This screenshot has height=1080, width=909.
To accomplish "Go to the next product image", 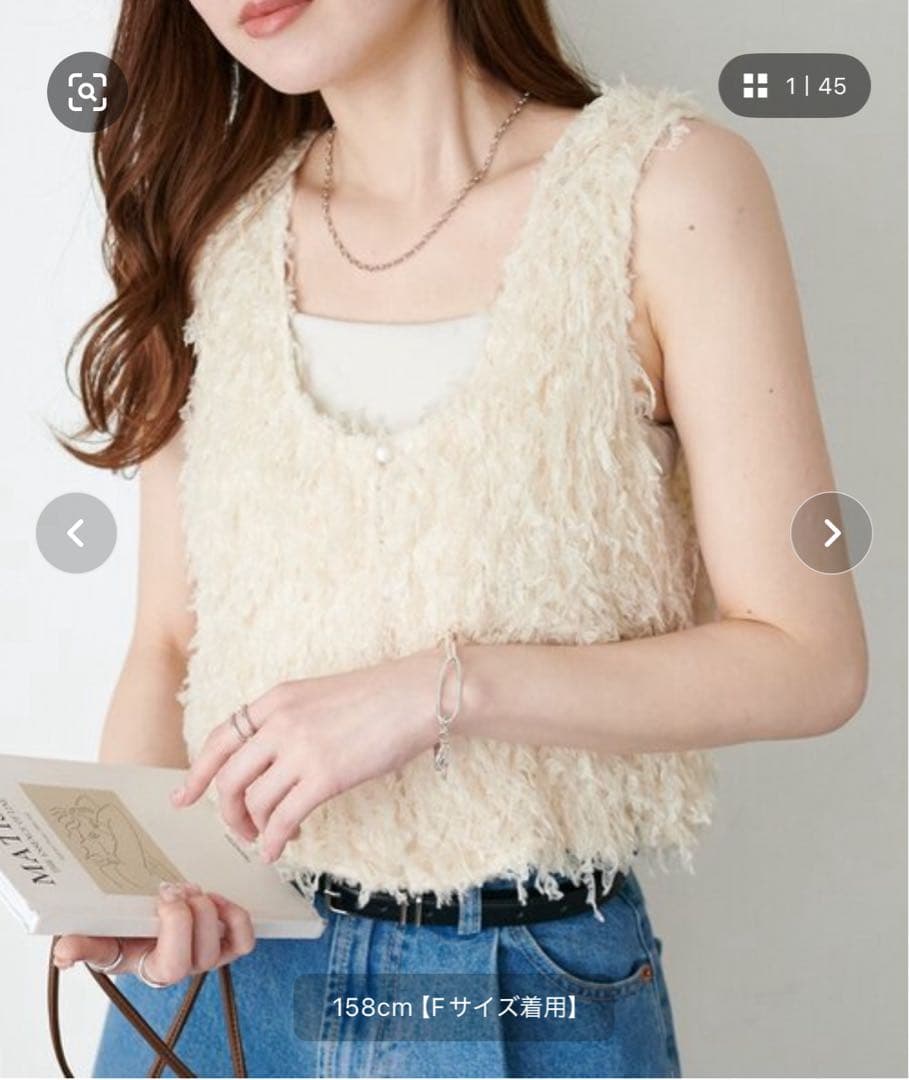I will 832,532.
